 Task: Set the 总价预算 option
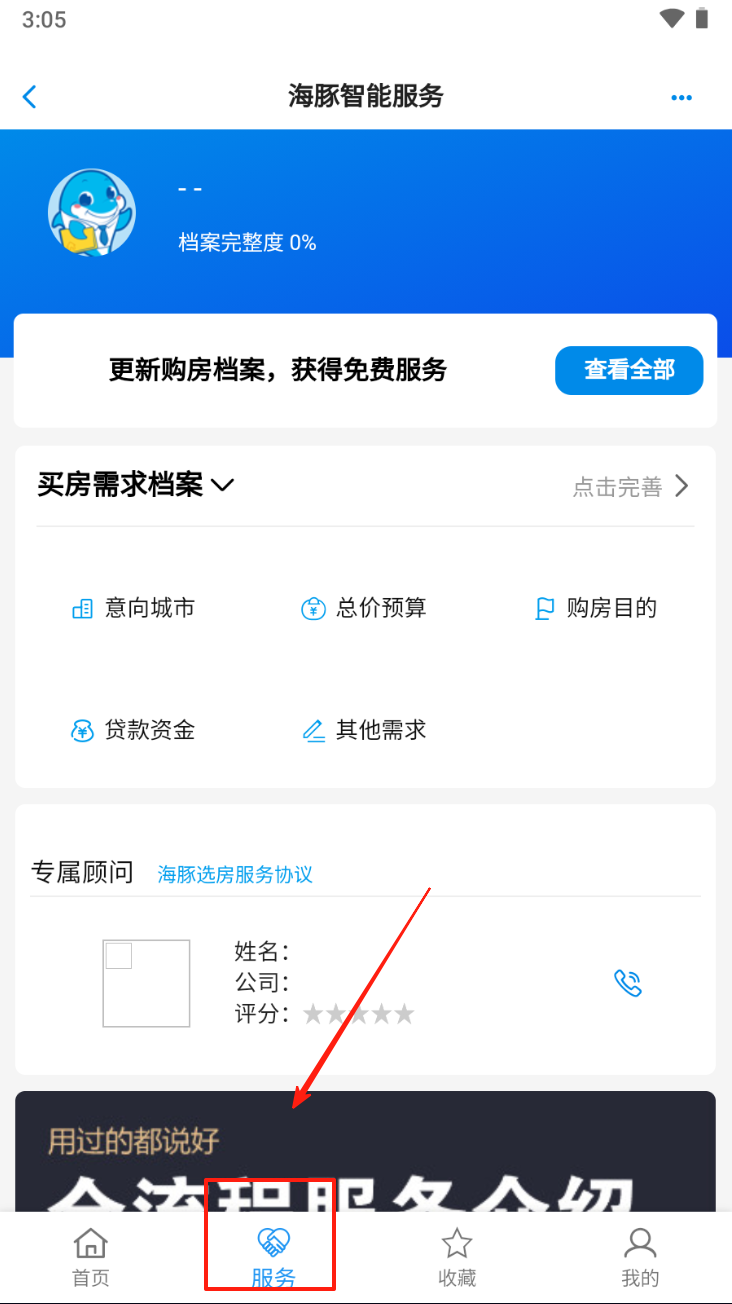[x=364, y=608]
